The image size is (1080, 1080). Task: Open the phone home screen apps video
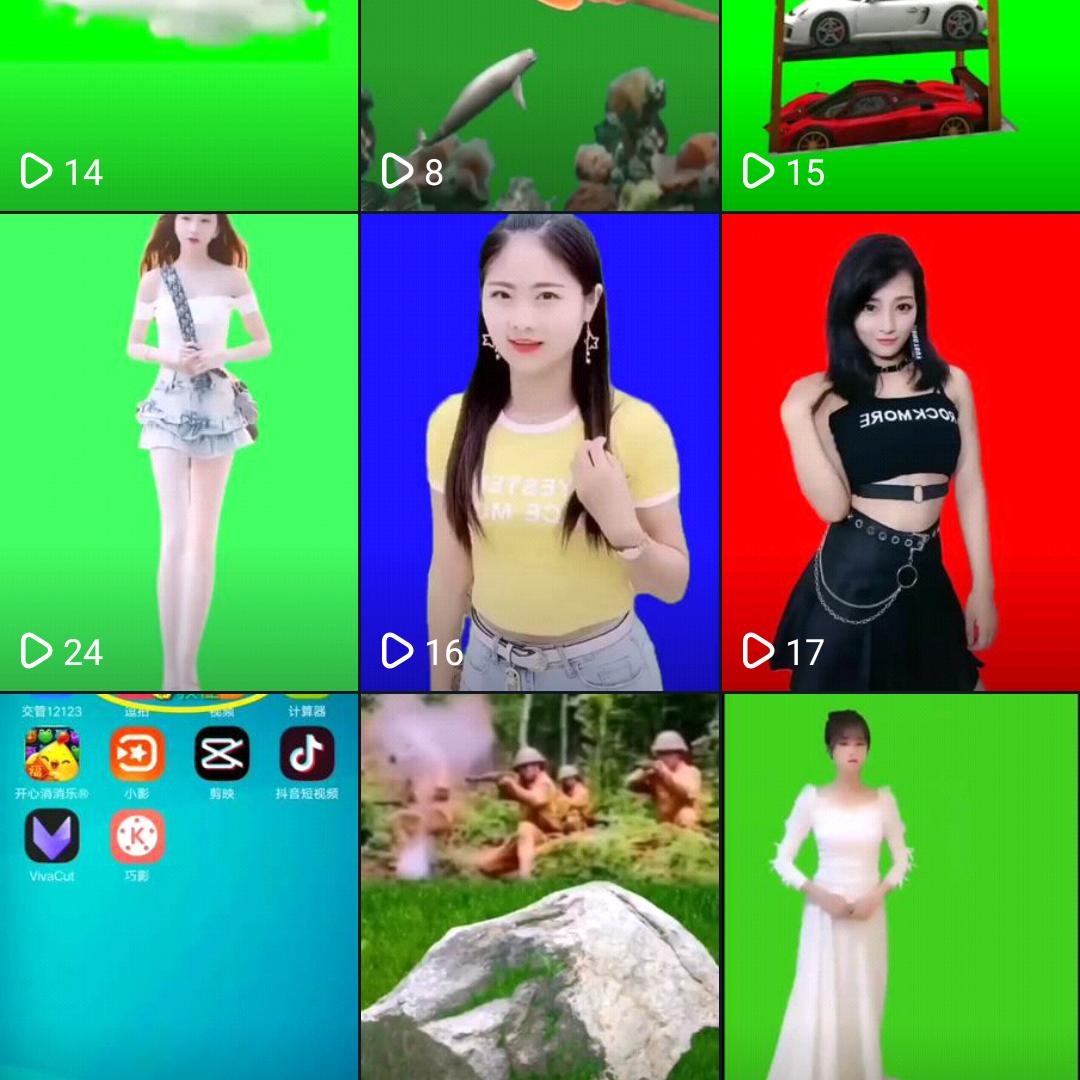[x=178, y=887]
